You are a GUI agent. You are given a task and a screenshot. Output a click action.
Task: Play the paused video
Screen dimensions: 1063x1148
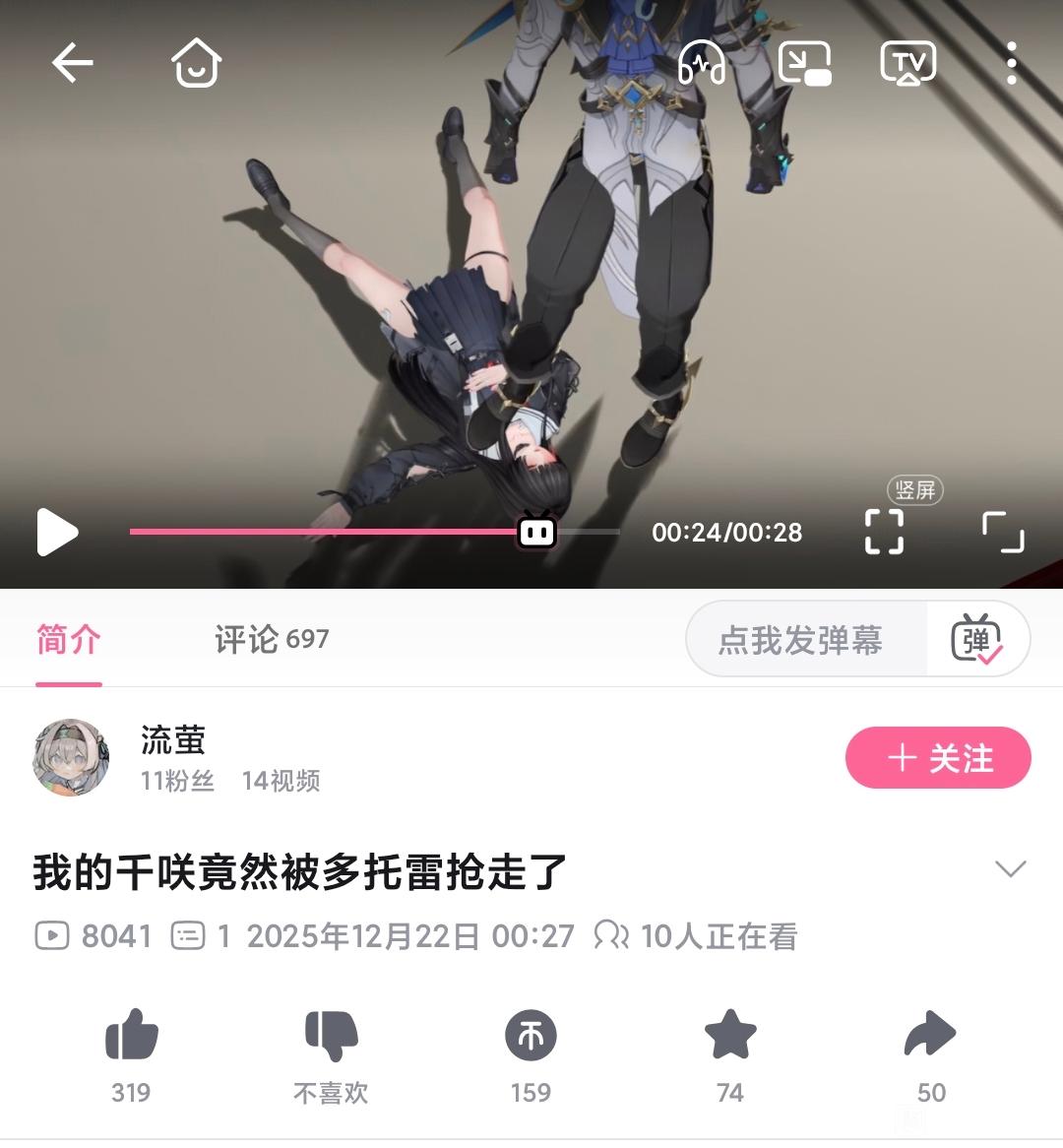pos(57,533)
